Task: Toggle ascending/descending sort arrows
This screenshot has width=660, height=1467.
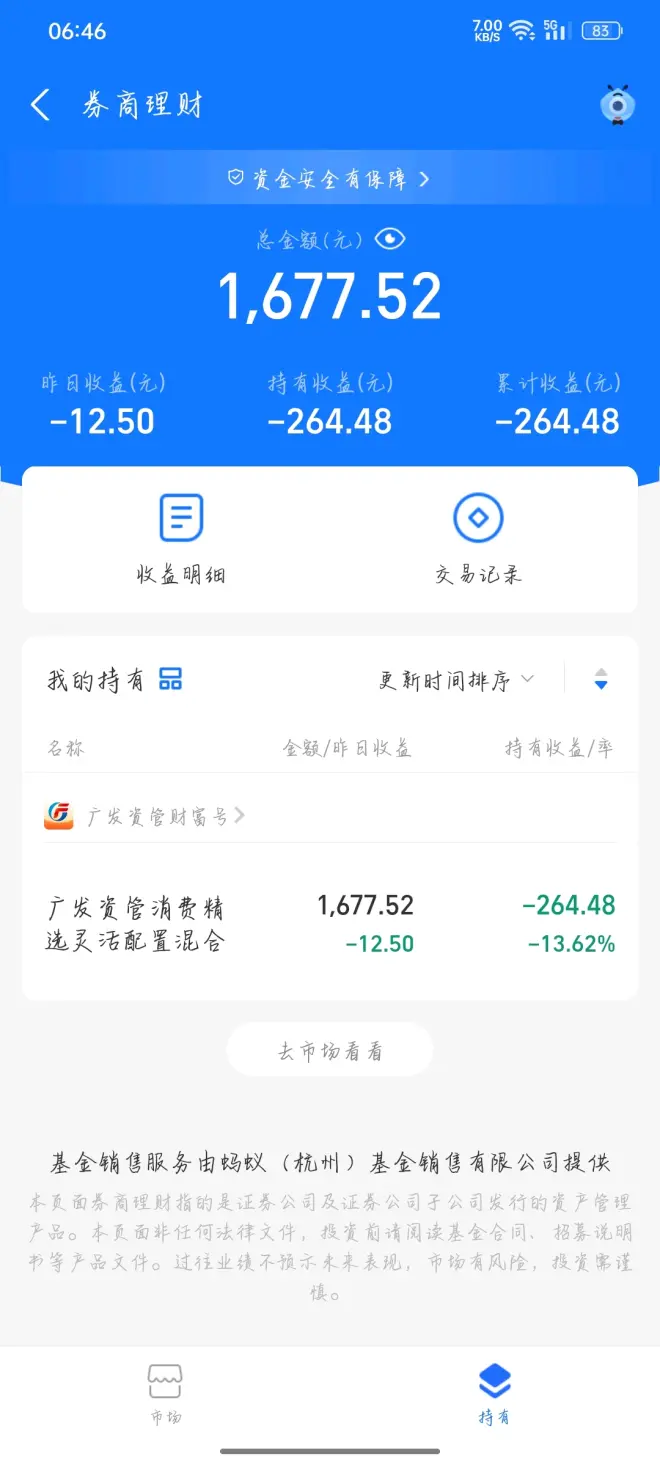Action: 601,680
